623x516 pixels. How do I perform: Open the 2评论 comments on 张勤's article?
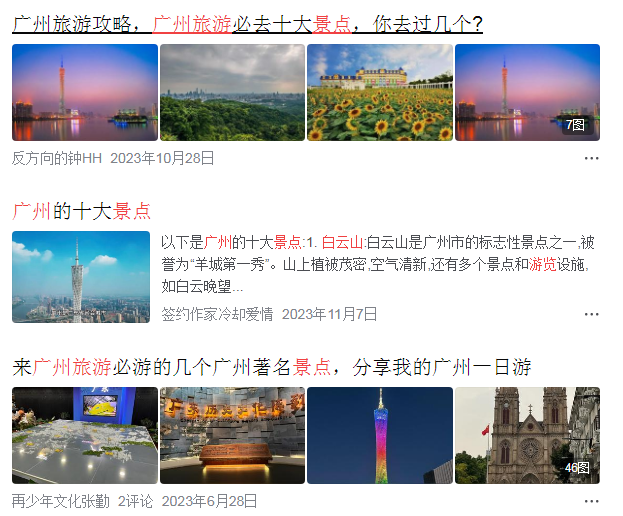pos(135,501)
